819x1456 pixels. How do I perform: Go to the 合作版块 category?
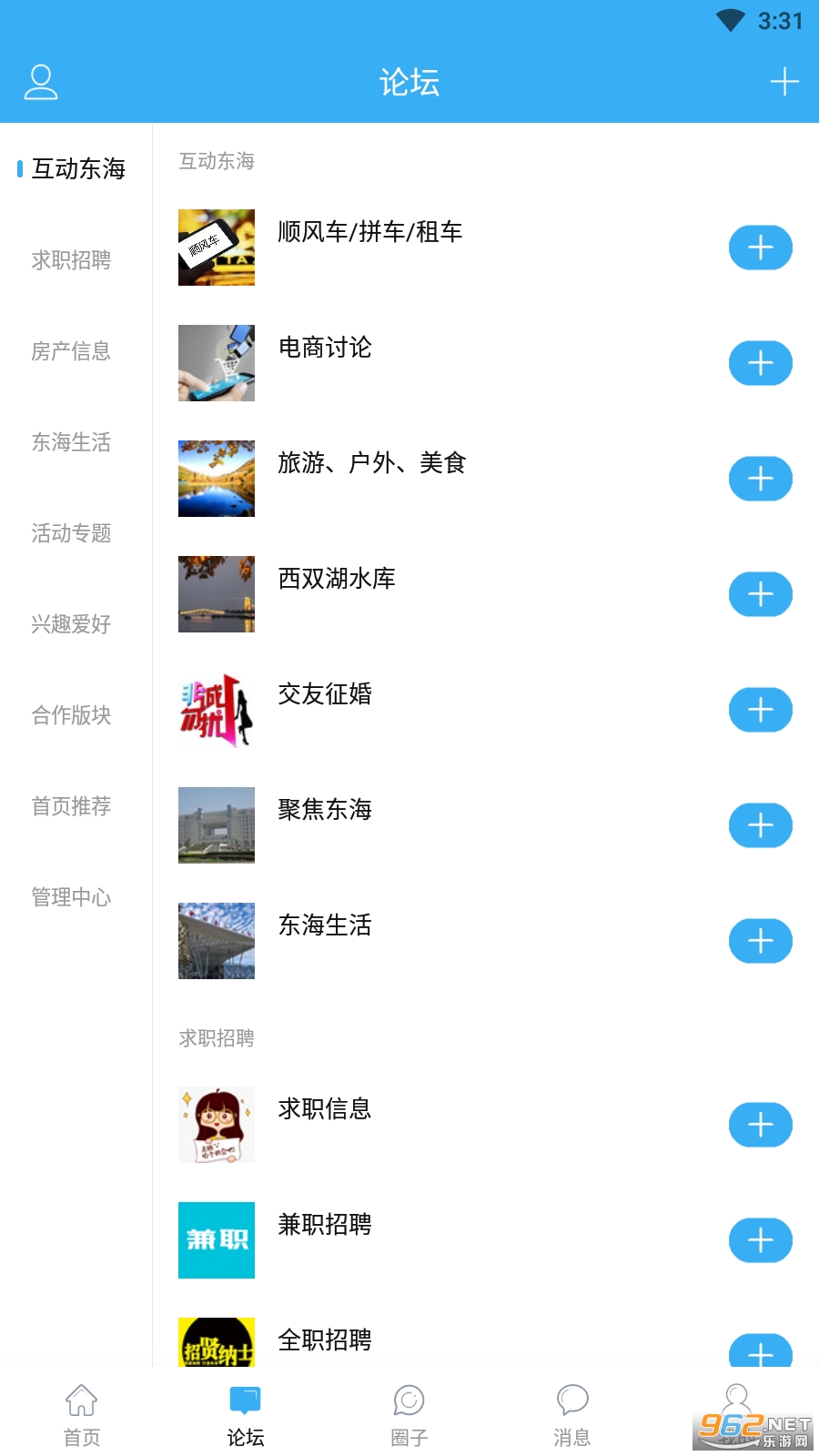tap(71, 715)
